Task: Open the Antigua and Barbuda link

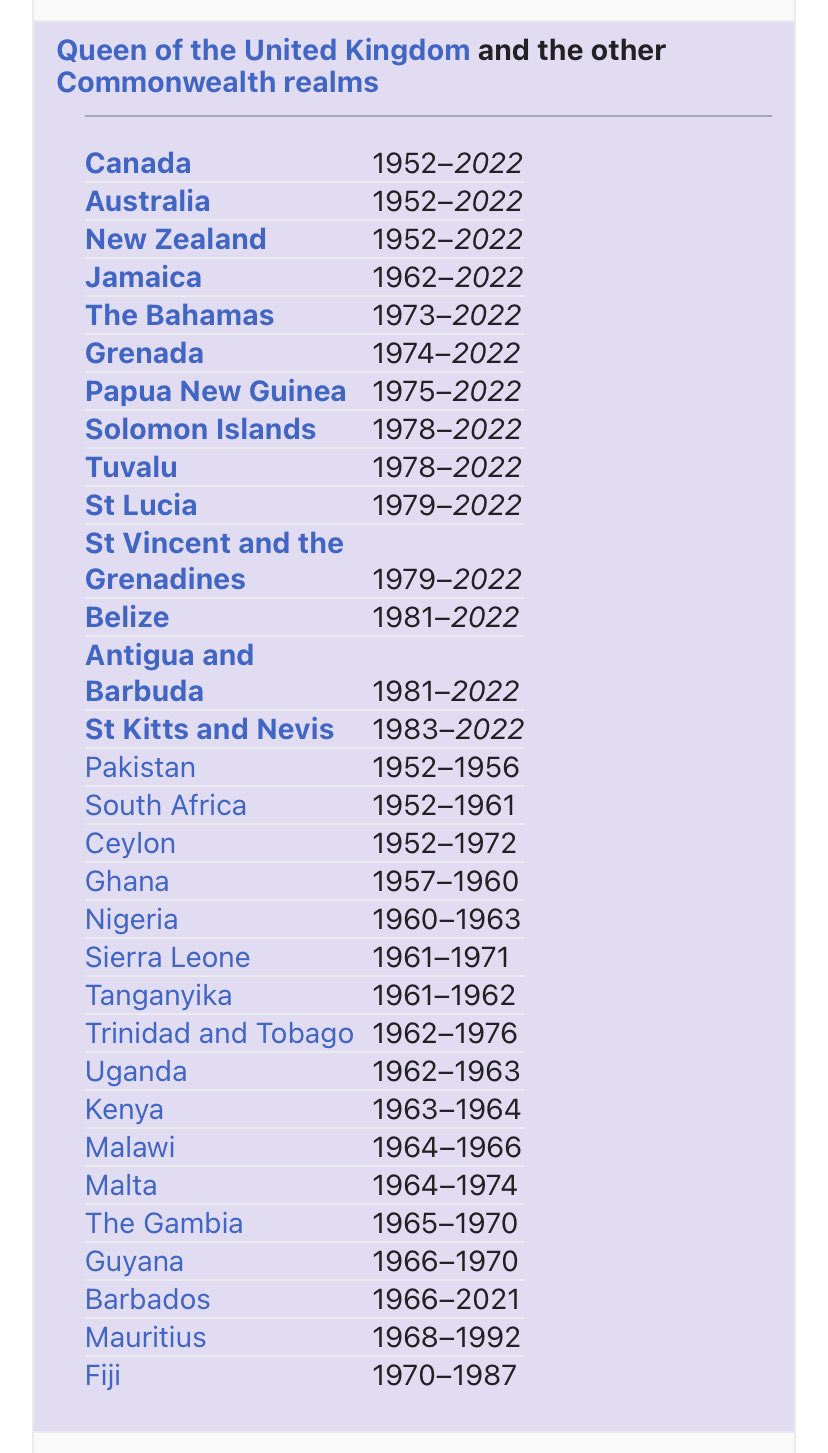Action: coord(169,673)
